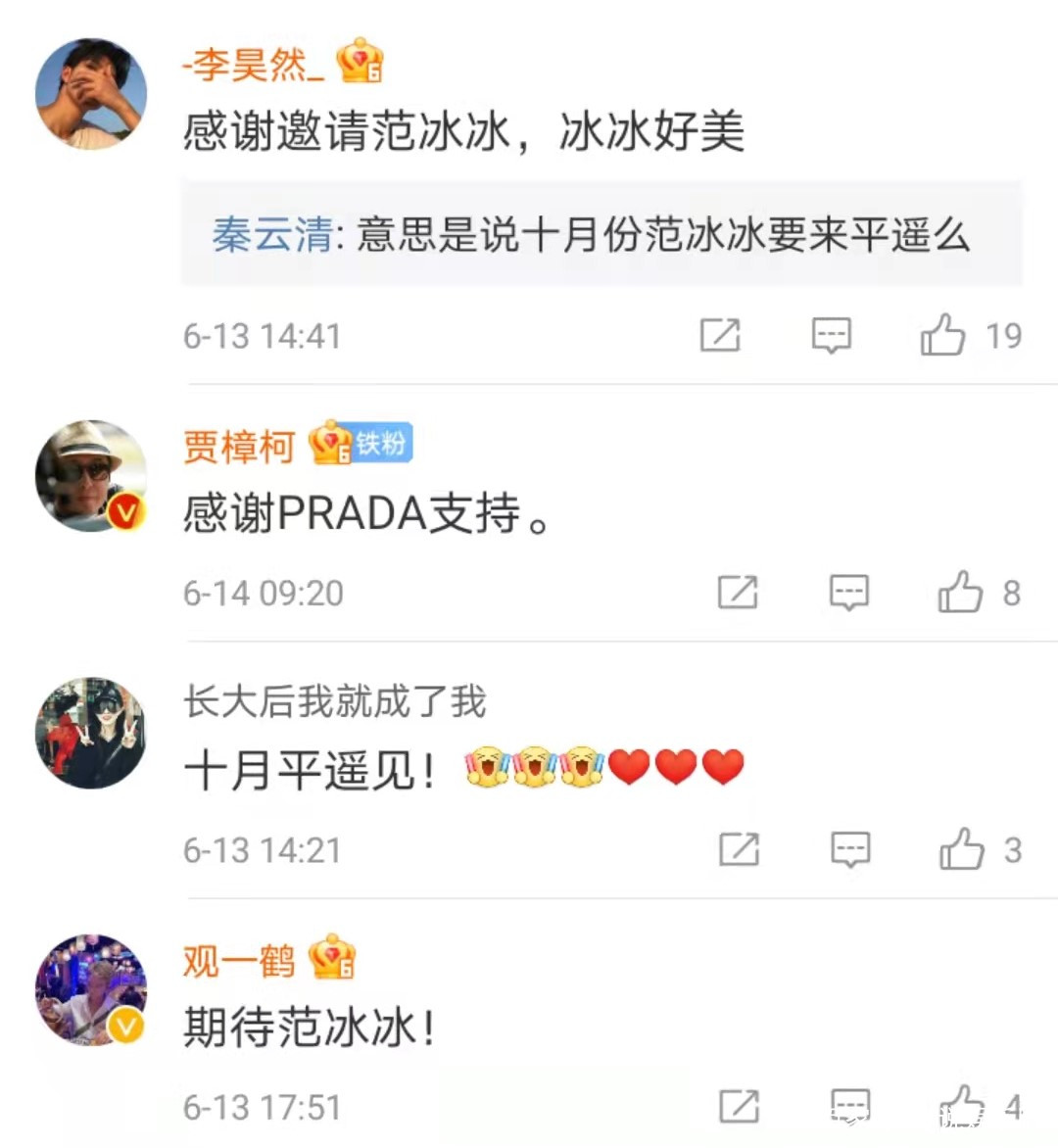
Task: Share the 十月平遥见 comment
Action: tap(739, 849)
